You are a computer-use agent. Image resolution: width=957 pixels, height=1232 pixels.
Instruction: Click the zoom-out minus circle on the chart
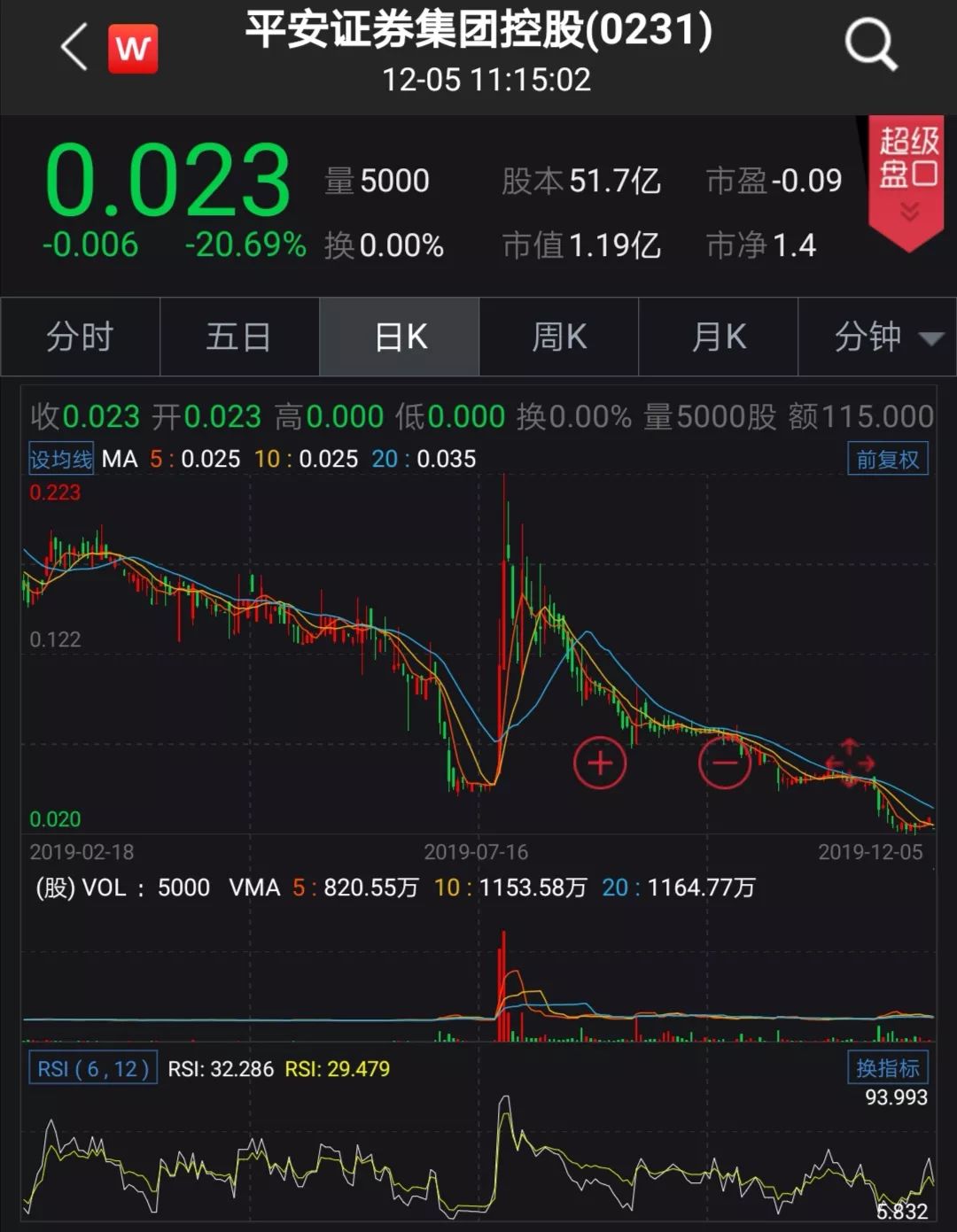(x=725, y=762)
